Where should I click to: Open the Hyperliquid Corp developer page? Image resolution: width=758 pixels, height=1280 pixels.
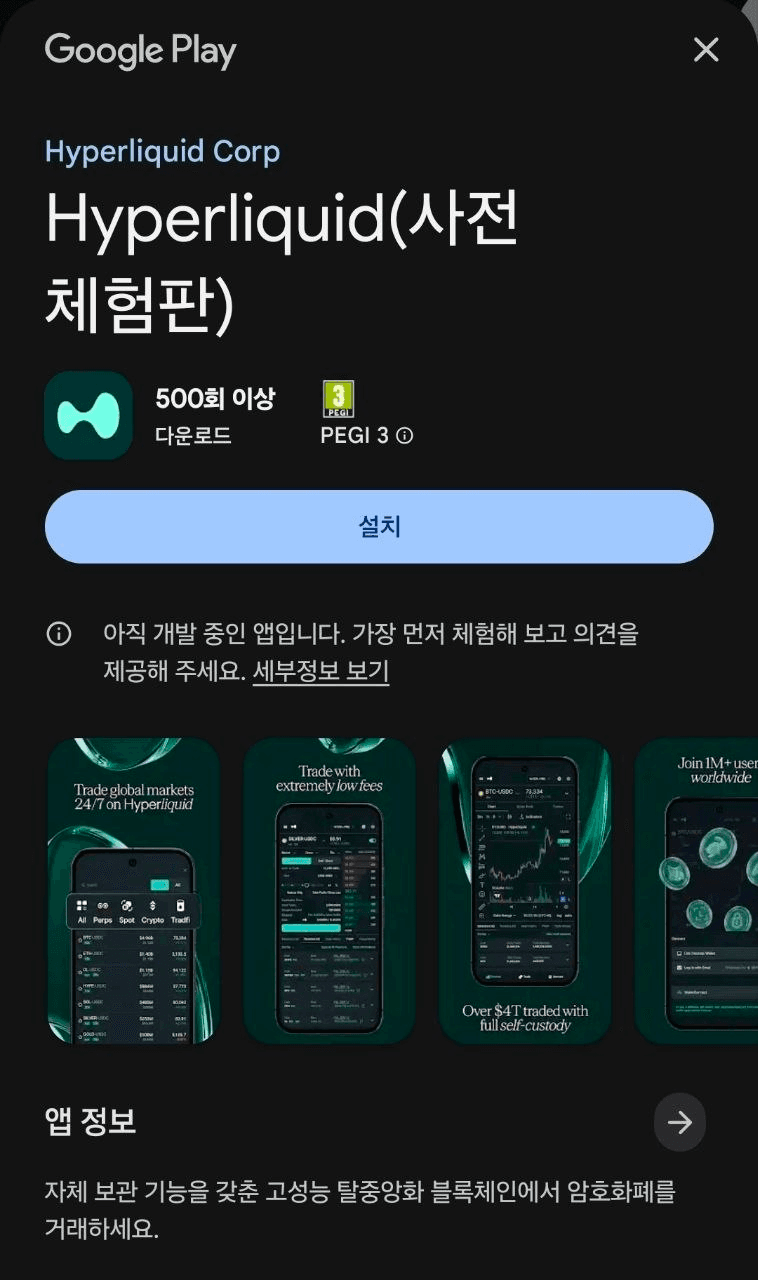(x=162, y=152)
